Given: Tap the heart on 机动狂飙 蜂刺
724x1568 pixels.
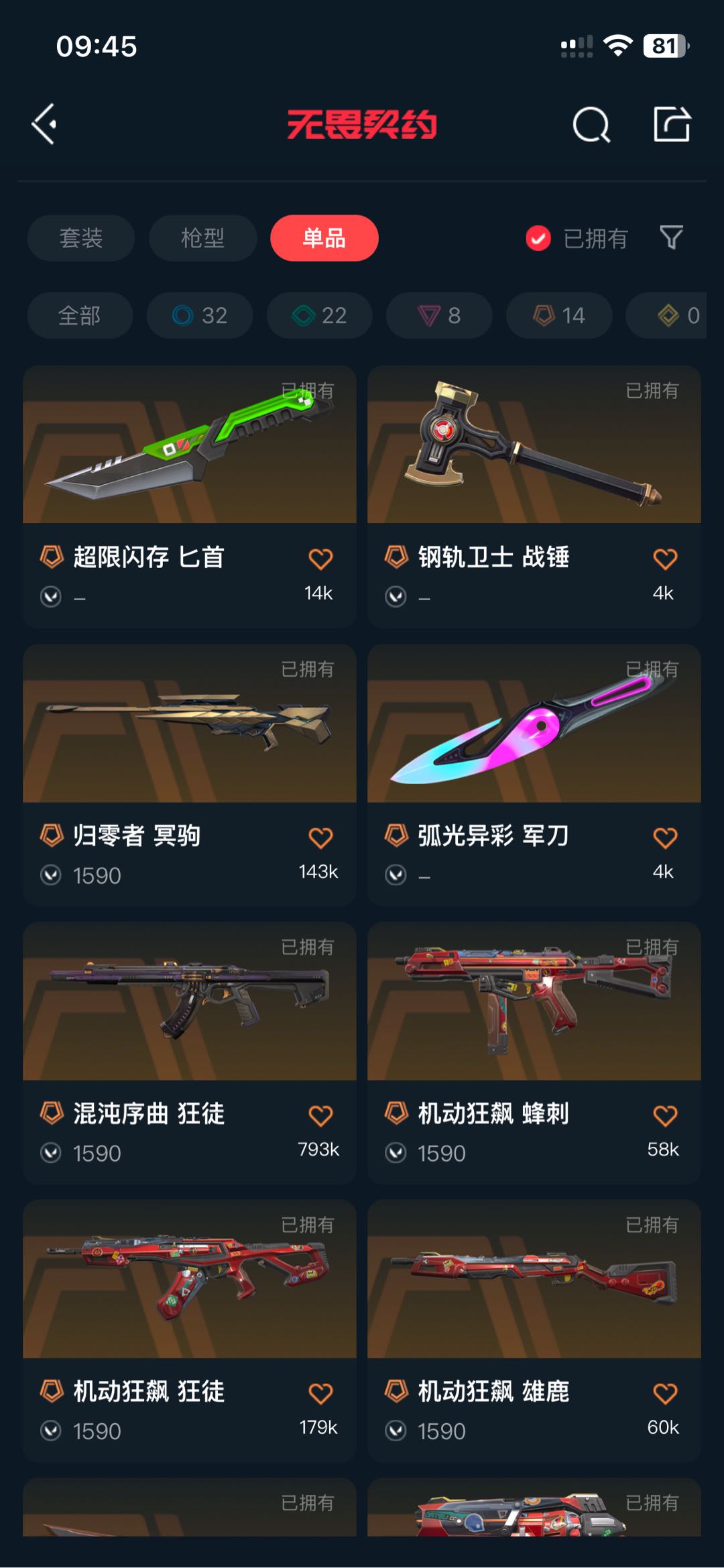Looking at the screenshot, I should click(x=665, y=1115).
